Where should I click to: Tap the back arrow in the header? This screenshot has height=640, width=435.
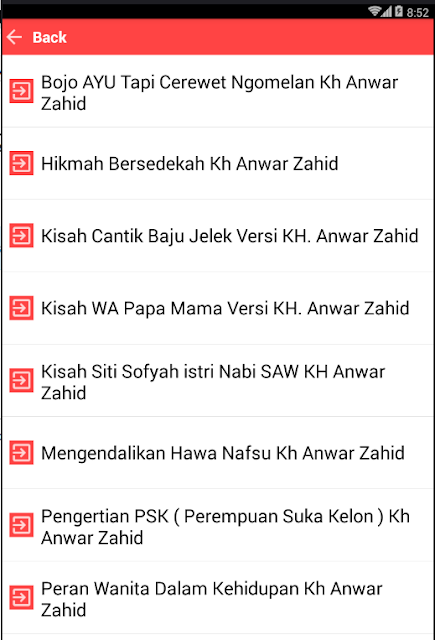coord(14,37)
